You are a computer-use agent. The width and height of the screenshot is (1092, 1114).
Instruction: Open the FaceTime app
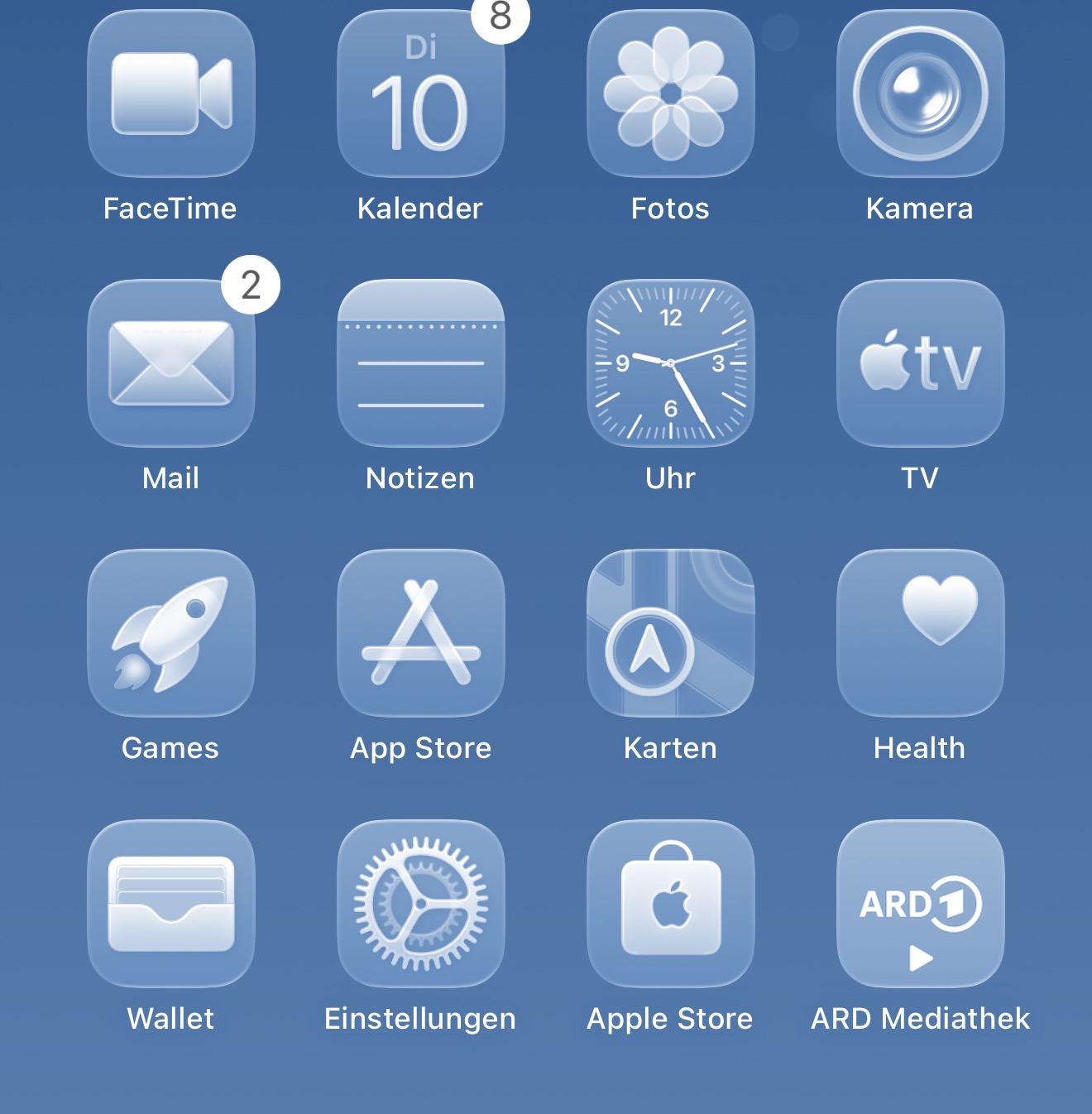[171, 94]
